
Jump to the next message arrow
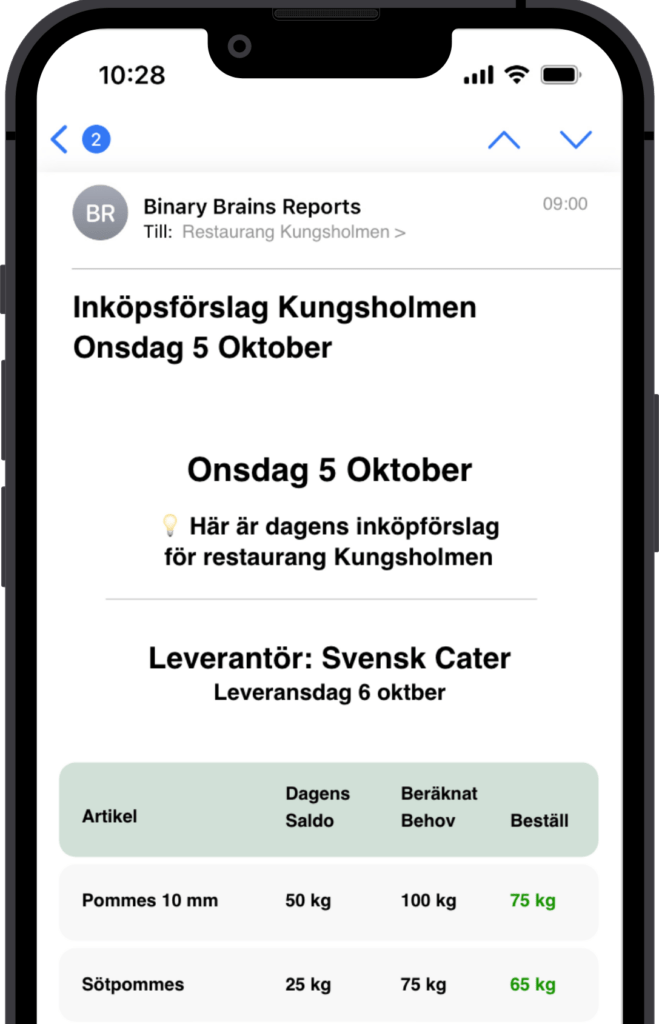tap(576, 140)
